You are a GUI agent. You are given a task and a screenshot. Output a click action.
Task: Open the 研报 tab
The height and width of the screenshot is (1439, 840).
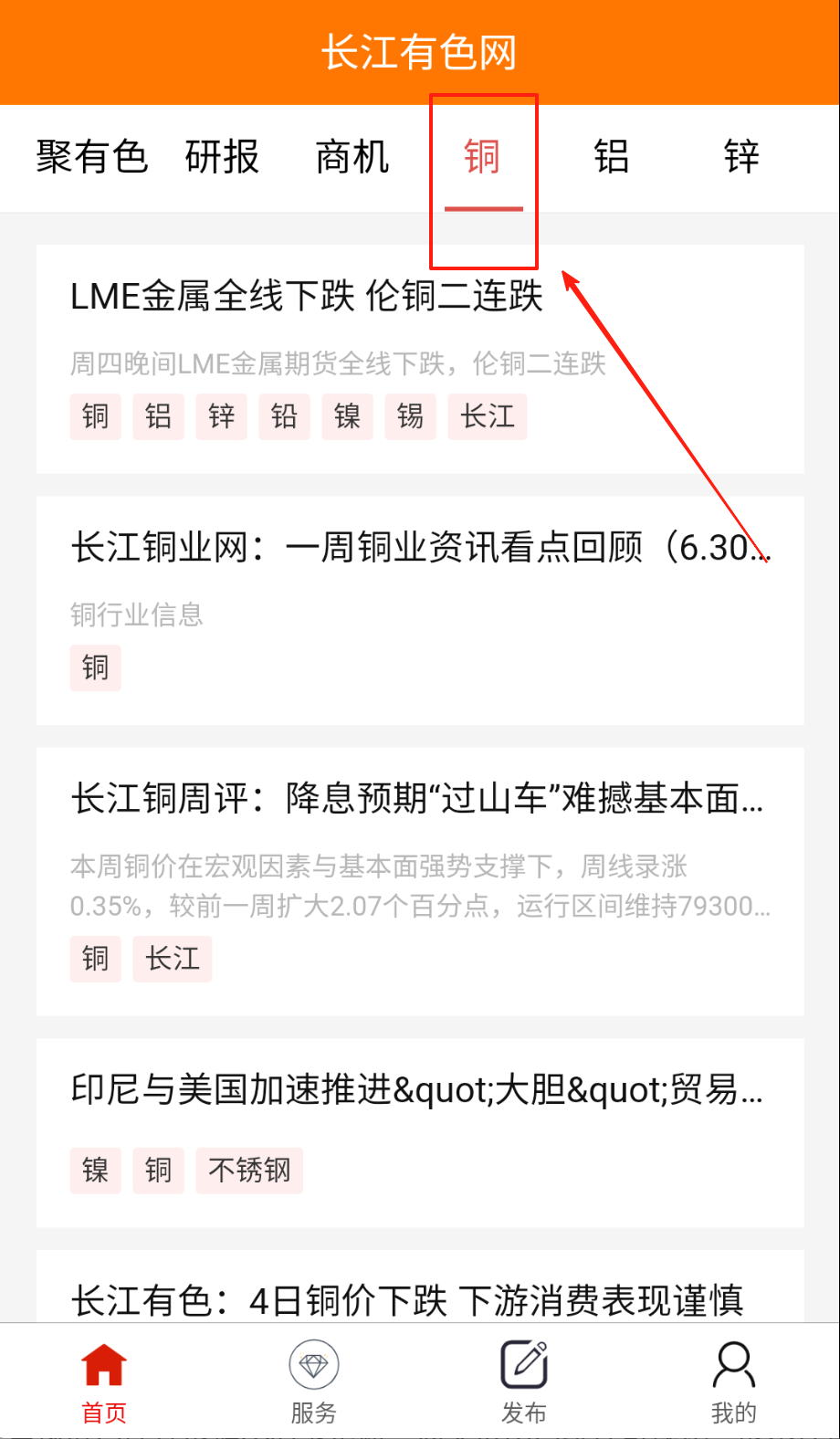tap(222, 157)
